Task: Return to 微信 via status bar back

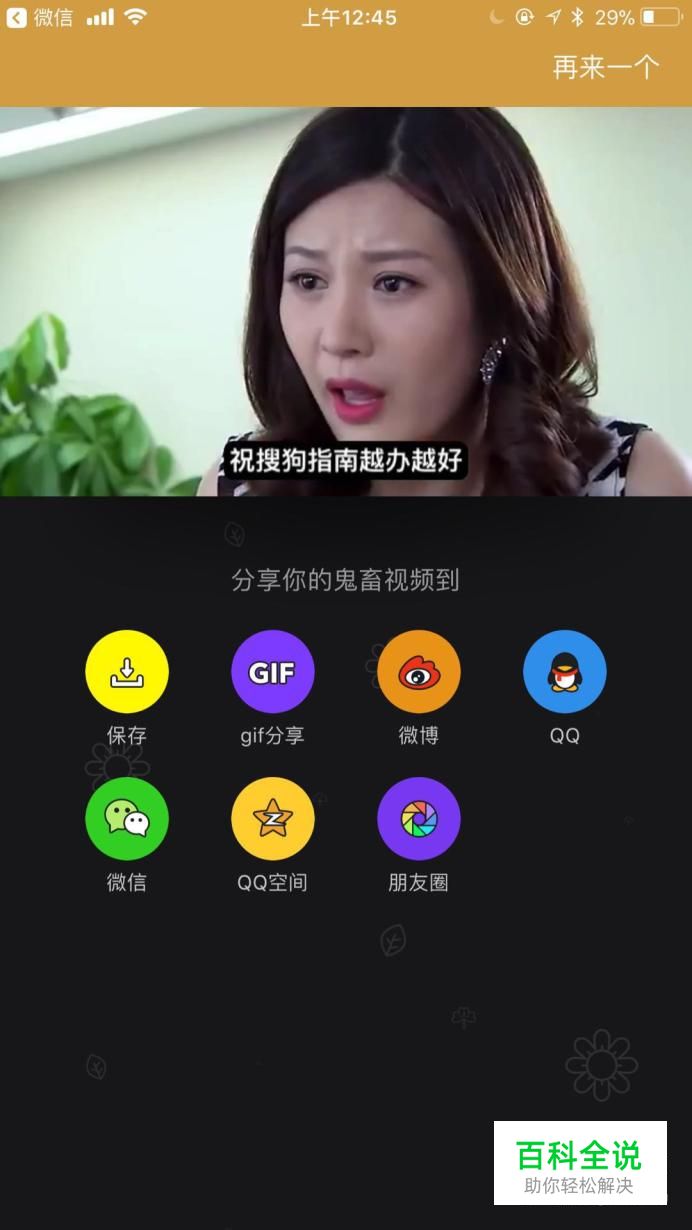Action: [40, 17]
